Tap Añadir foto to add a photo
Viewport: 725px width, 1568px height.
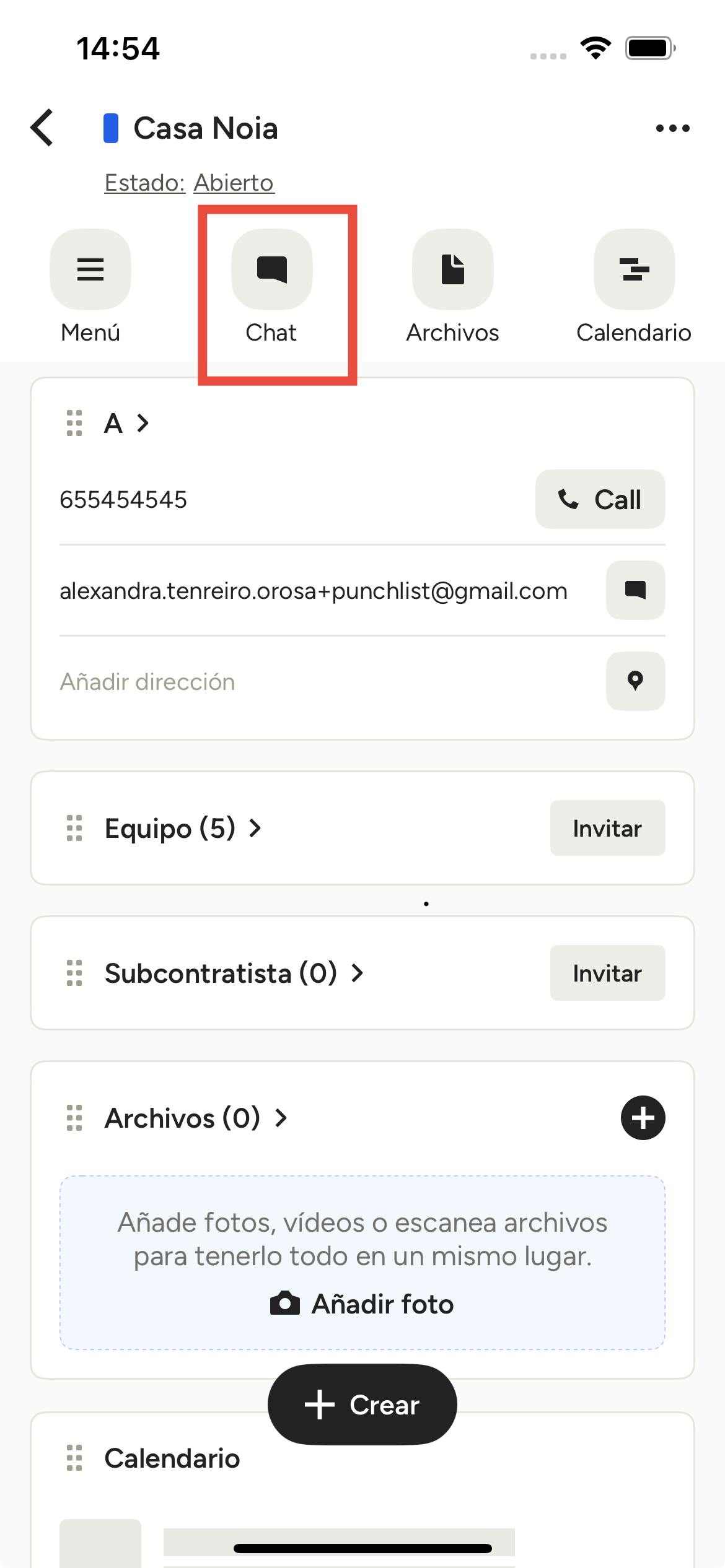362,1304
